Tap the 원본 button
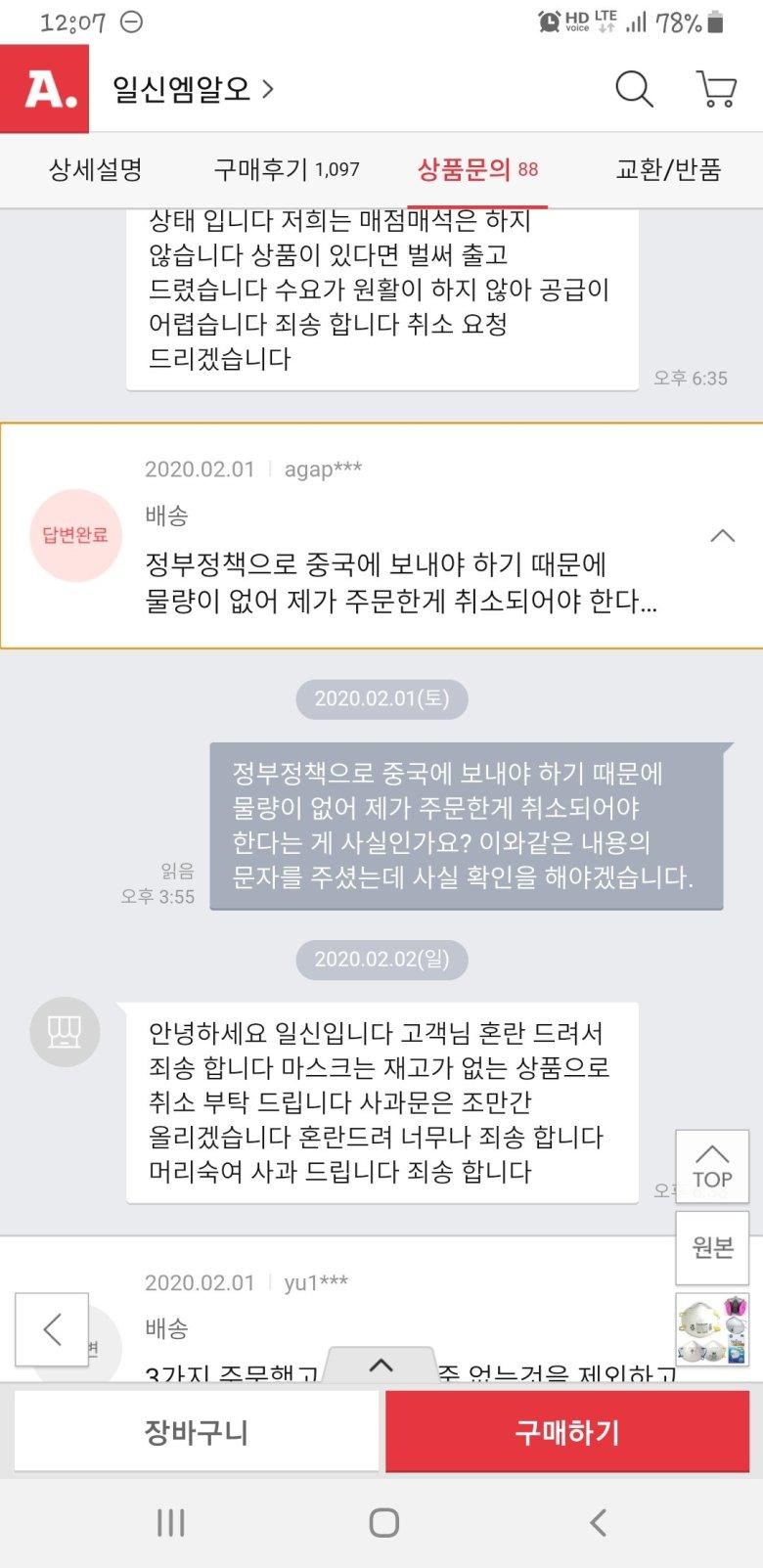 712,1247
